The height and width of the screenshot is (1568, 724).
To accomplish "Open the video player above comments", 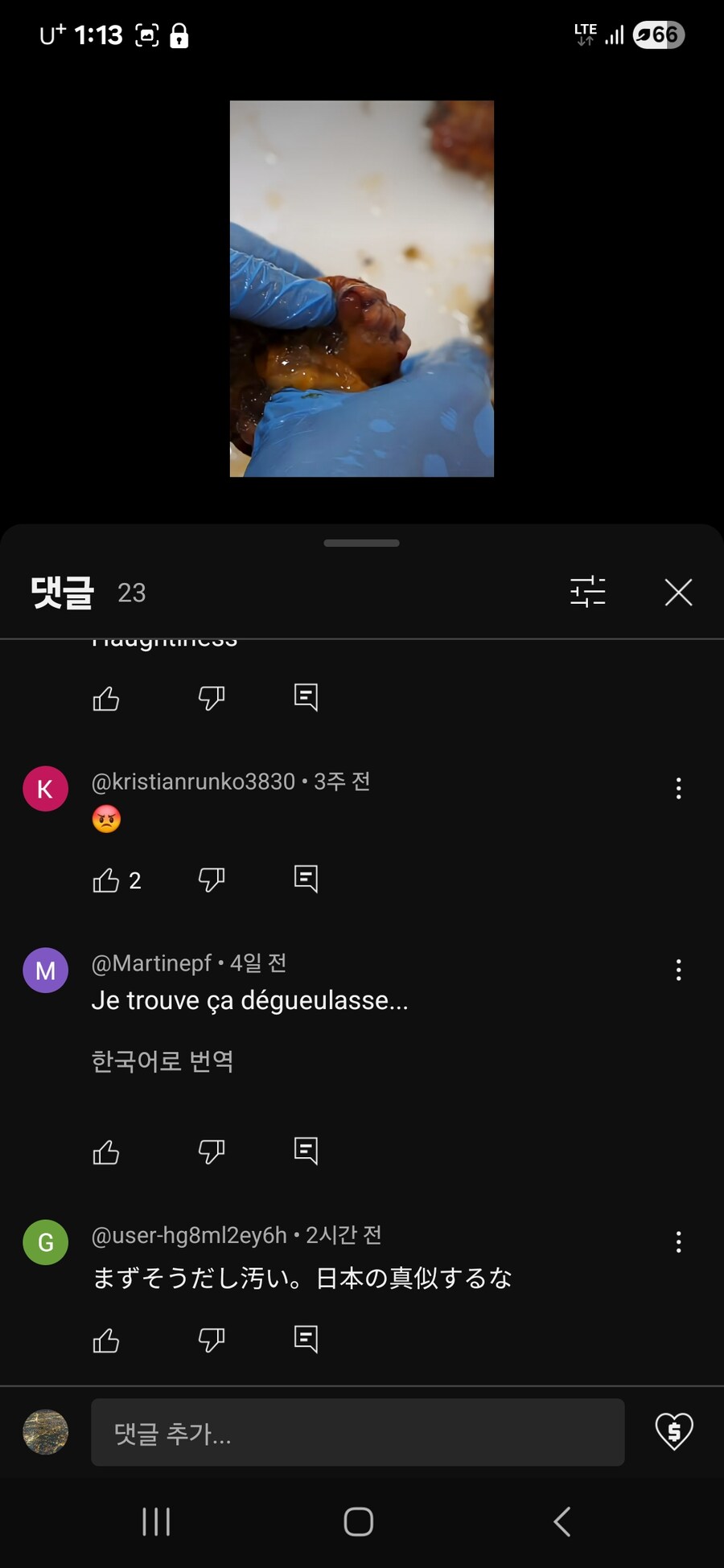I will pyautogui.click(x=361, y=289).
